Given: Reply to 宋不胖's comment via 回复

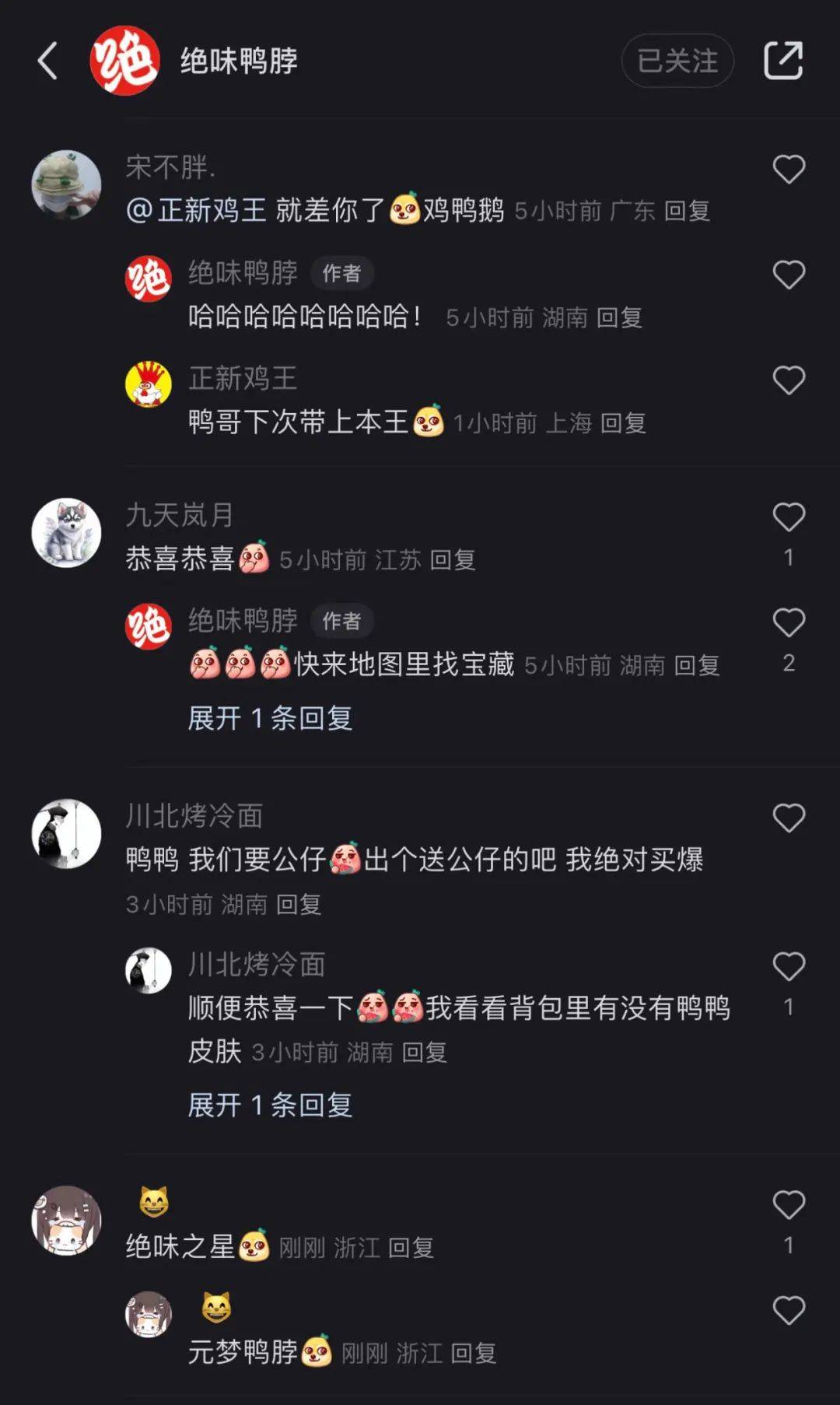Looking at the screenshot, I should tap(687, 211).
